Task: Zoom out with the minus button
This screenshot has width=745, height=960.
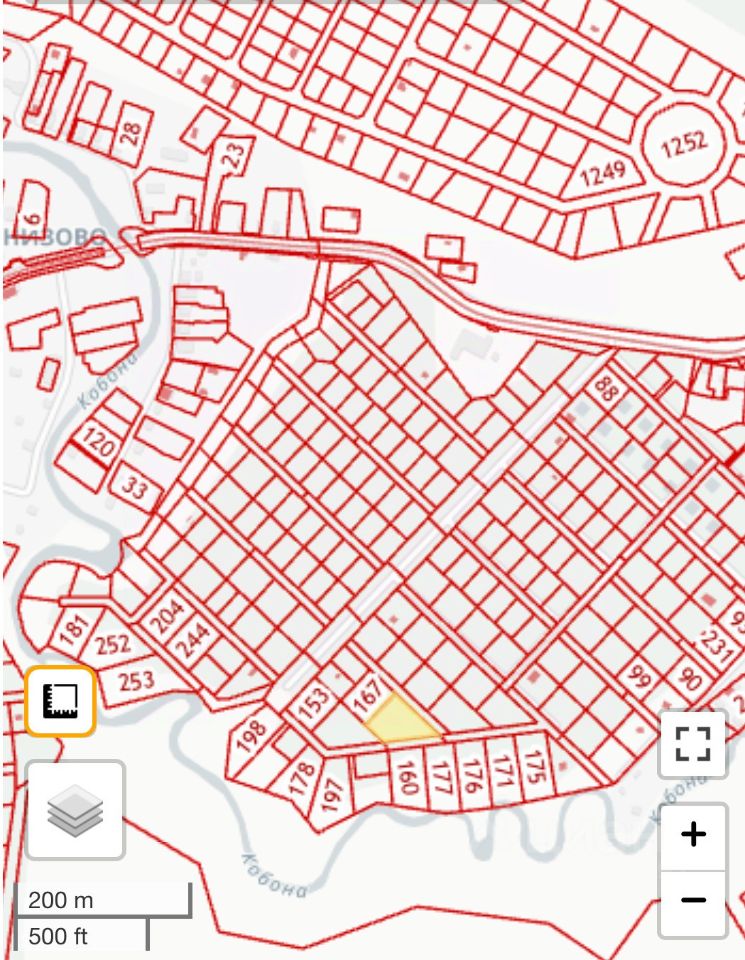Action: pos(693,900)
